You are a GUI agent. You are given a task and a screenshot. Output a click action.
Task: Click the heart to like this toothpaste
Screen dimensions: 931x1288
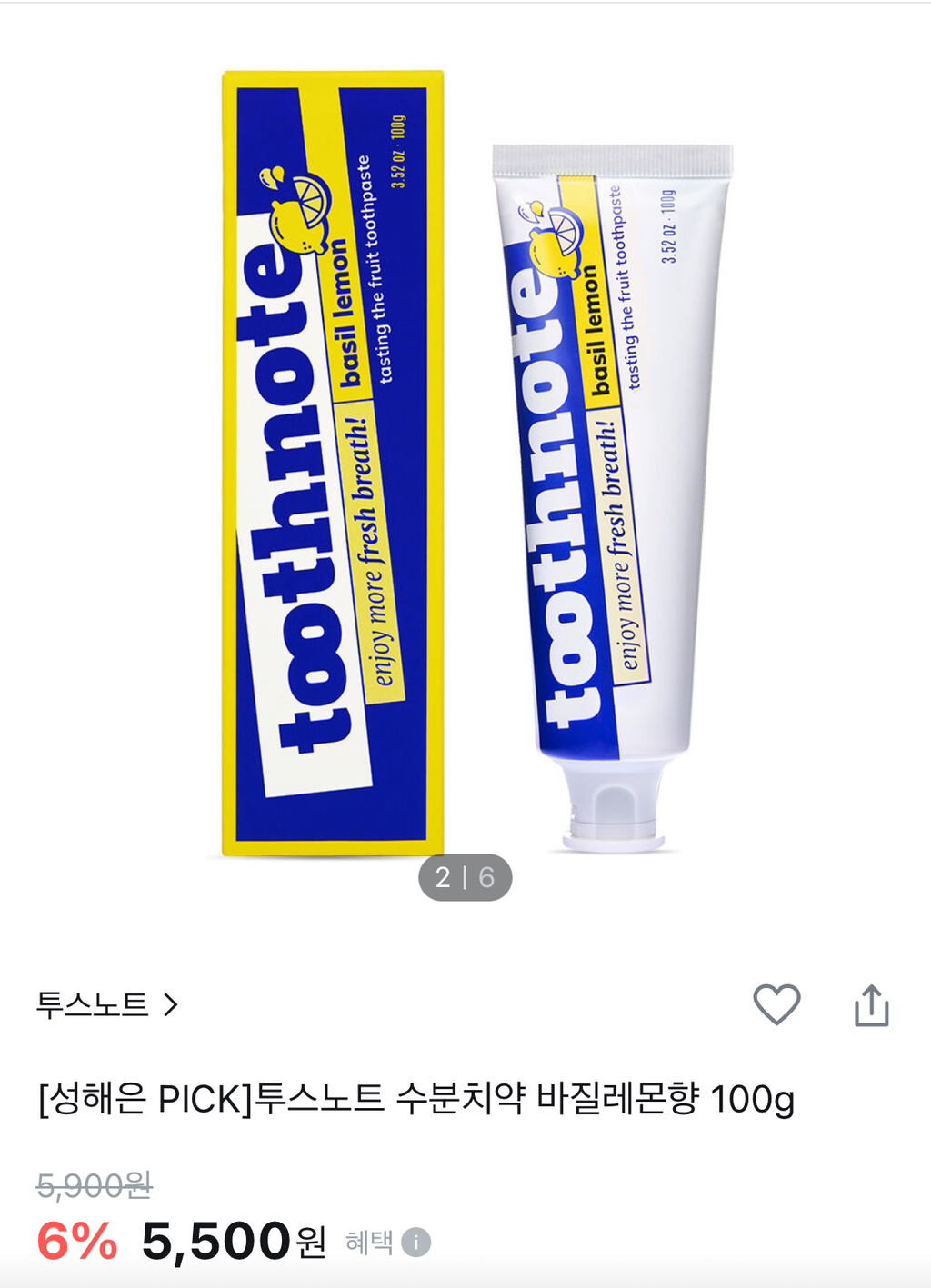pos(777,1003)
